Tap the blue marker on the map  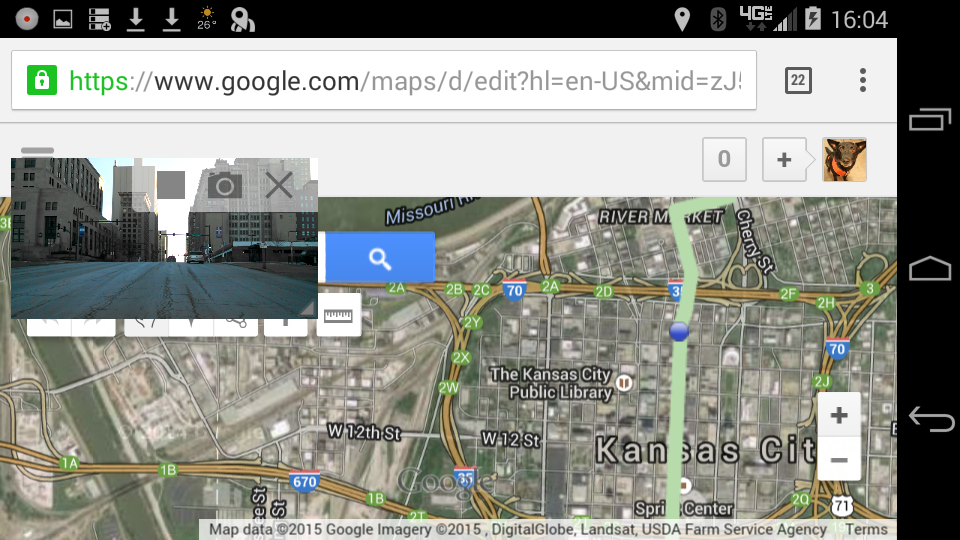[680, 331]
